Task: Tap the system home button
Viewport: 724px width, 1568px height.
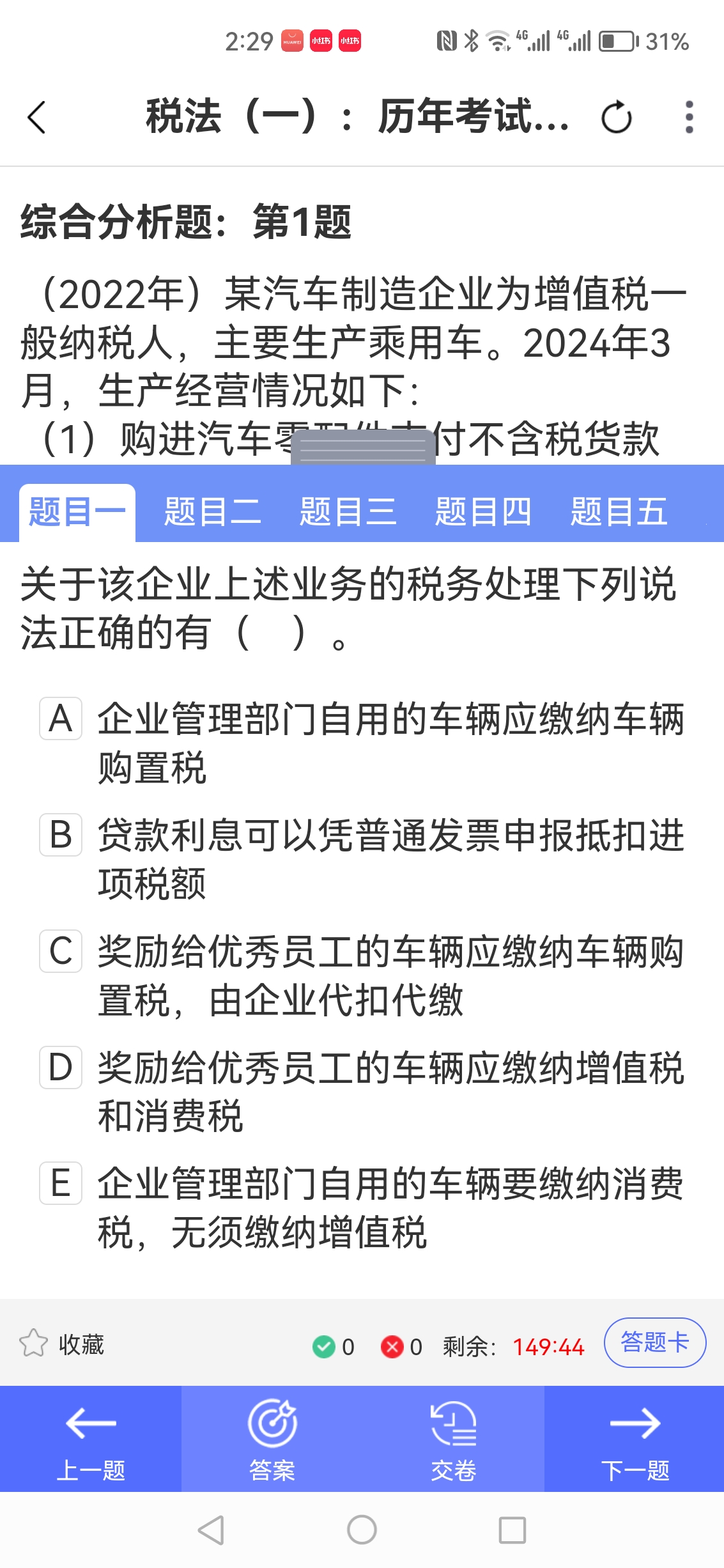Action: coord(362,1530)
